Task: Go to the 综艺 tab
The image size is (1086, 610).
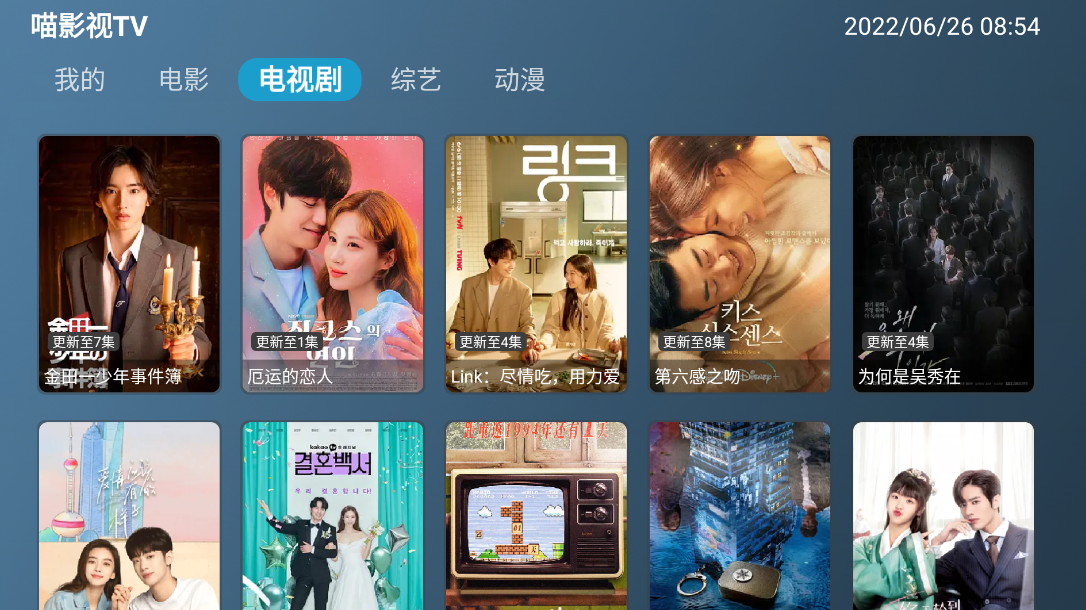Action: [416, 80]
